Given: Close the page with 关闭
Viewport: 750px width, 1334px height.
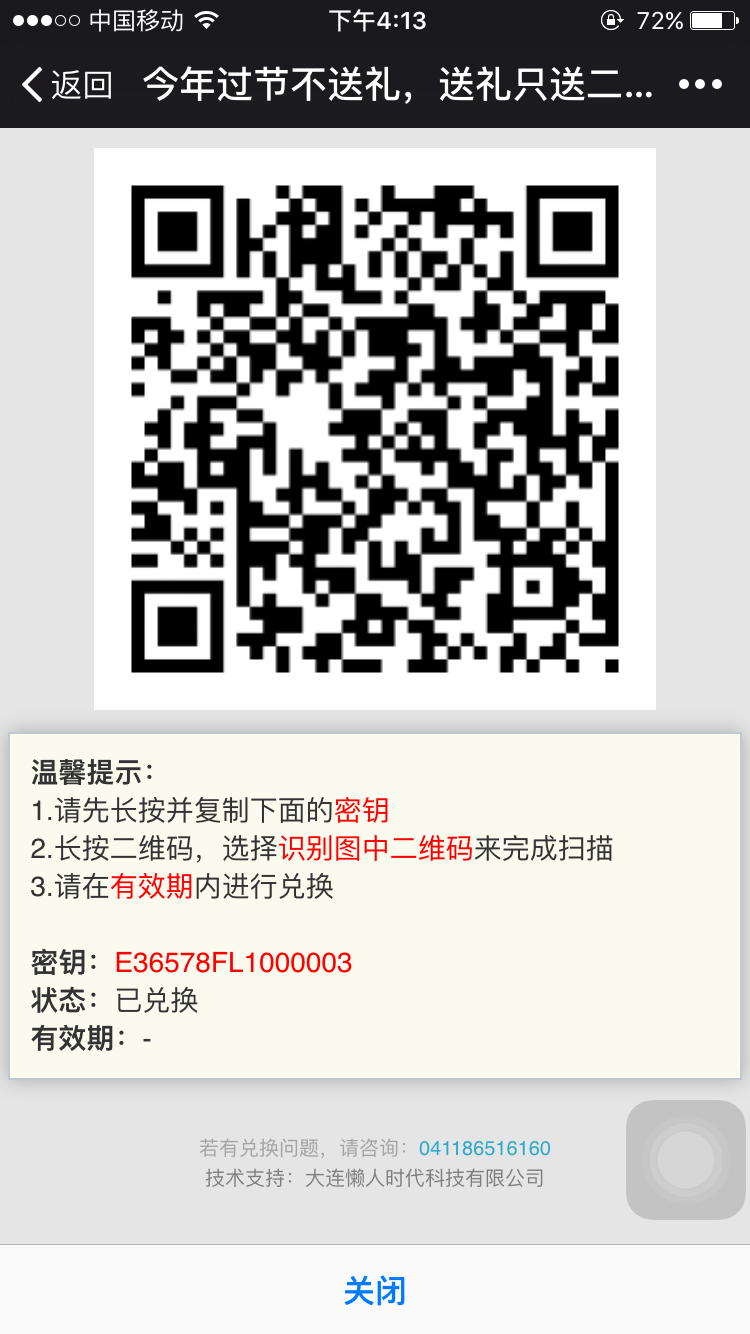Looking at the screenshot, I should [x=375, y=1290].
